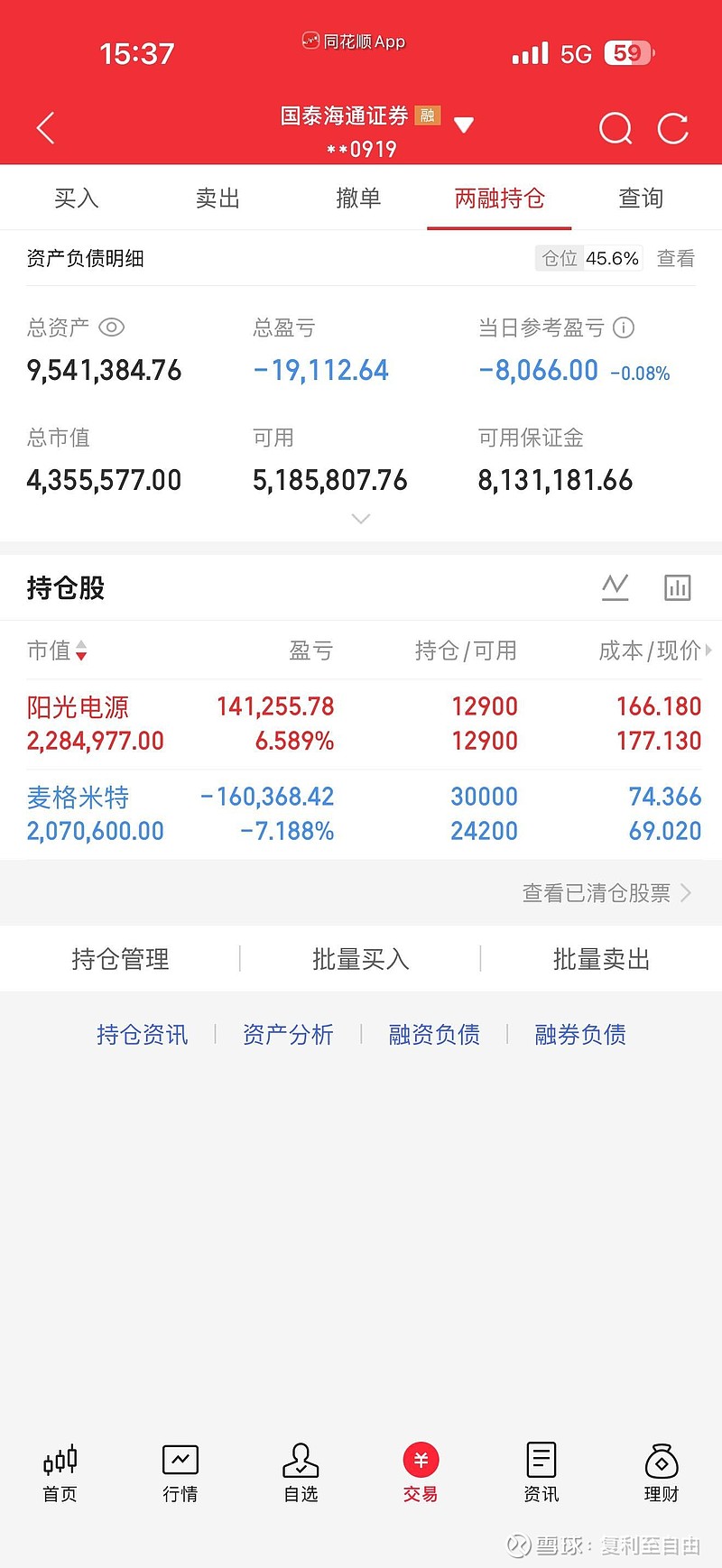Refresh the account holdings data
The image size is (722, 1568).
point(673,128)
